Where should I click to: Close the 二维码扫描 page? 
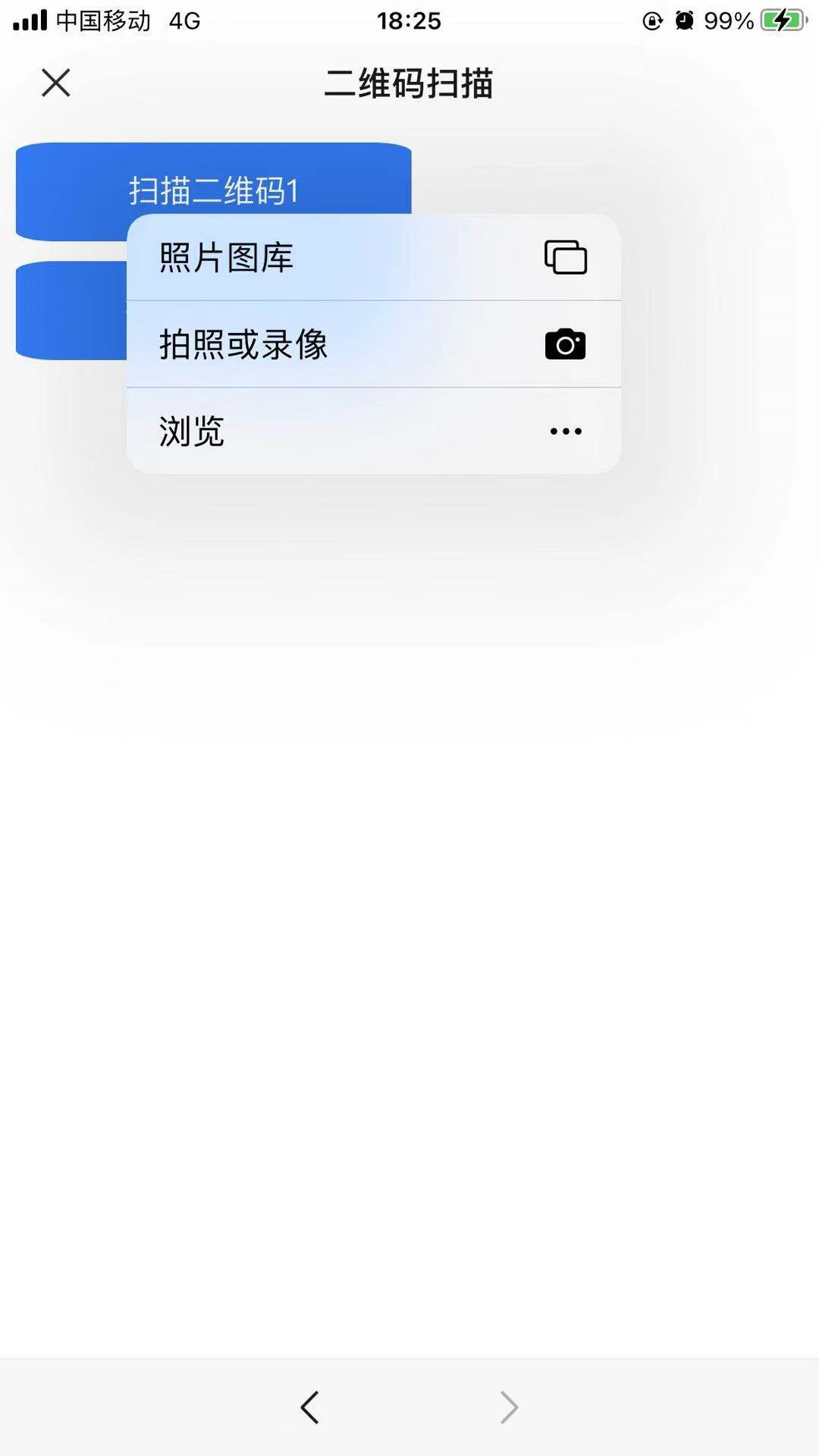coord(55,83)
